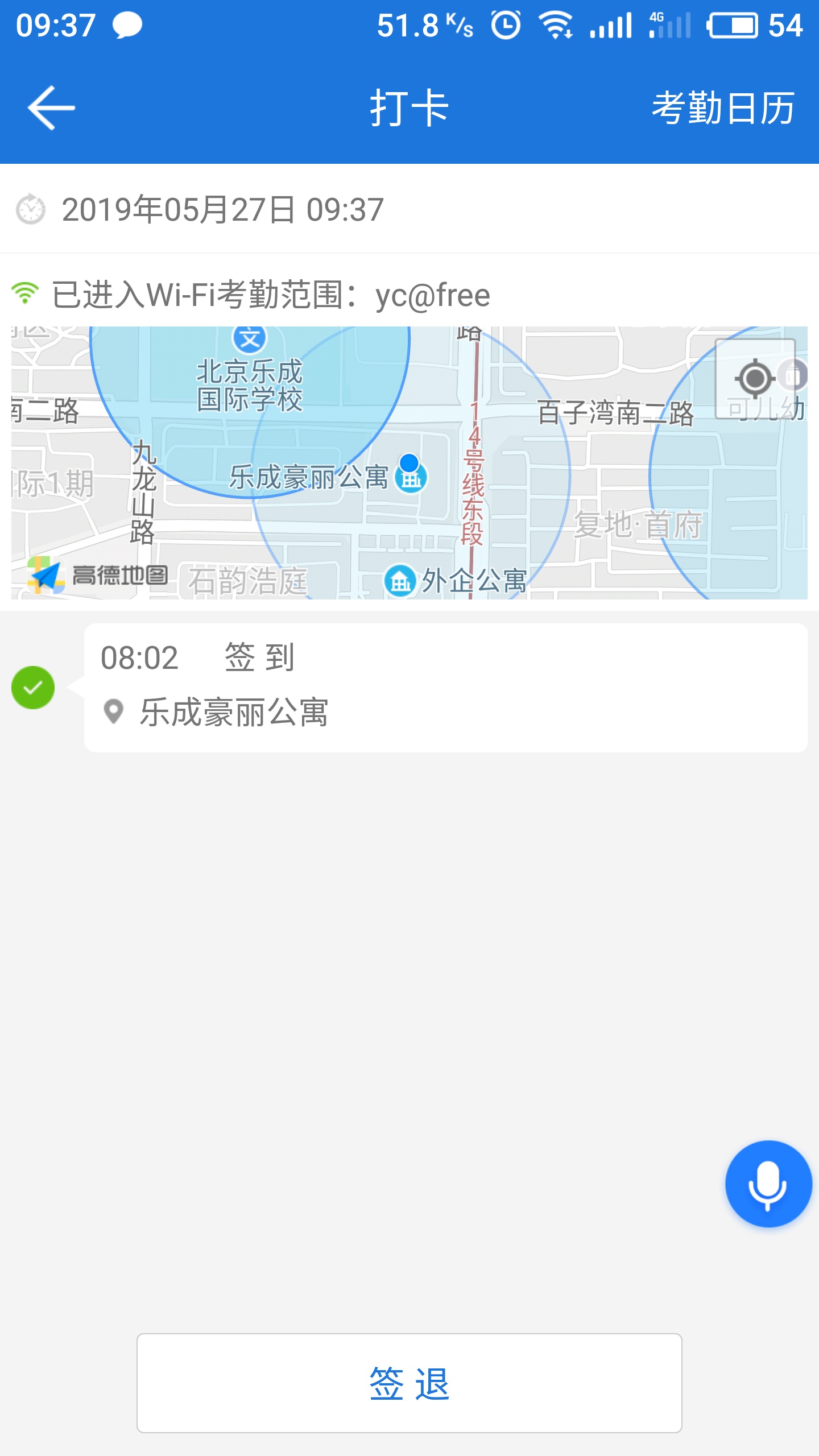Recenter map with the locate button
Screen dimensions: 819x1456
coord(755,379)
